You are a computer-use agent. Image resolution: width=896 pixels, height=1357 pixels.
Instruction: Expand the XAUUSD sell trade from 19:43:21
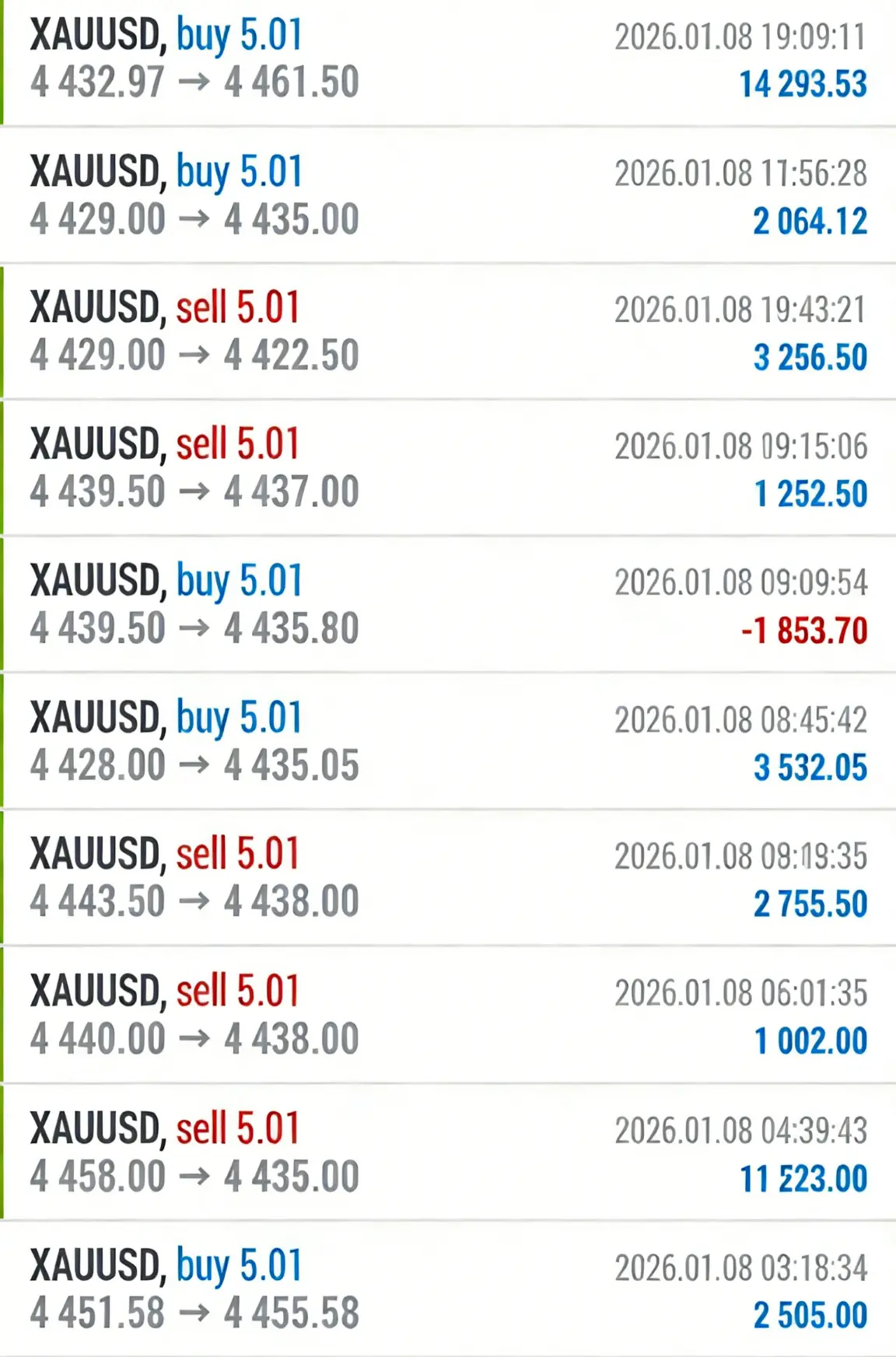(448, 333)
